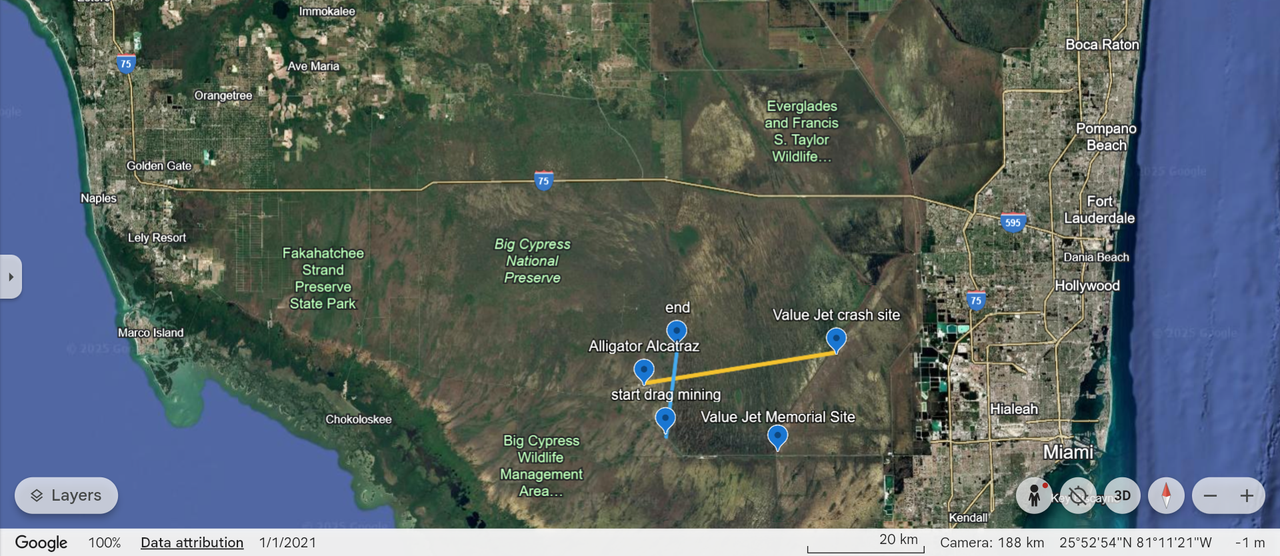The image size is (1280, 556).
Task: Open the Data attribution link
Action: pyautogui.click(x=192, y=542)
